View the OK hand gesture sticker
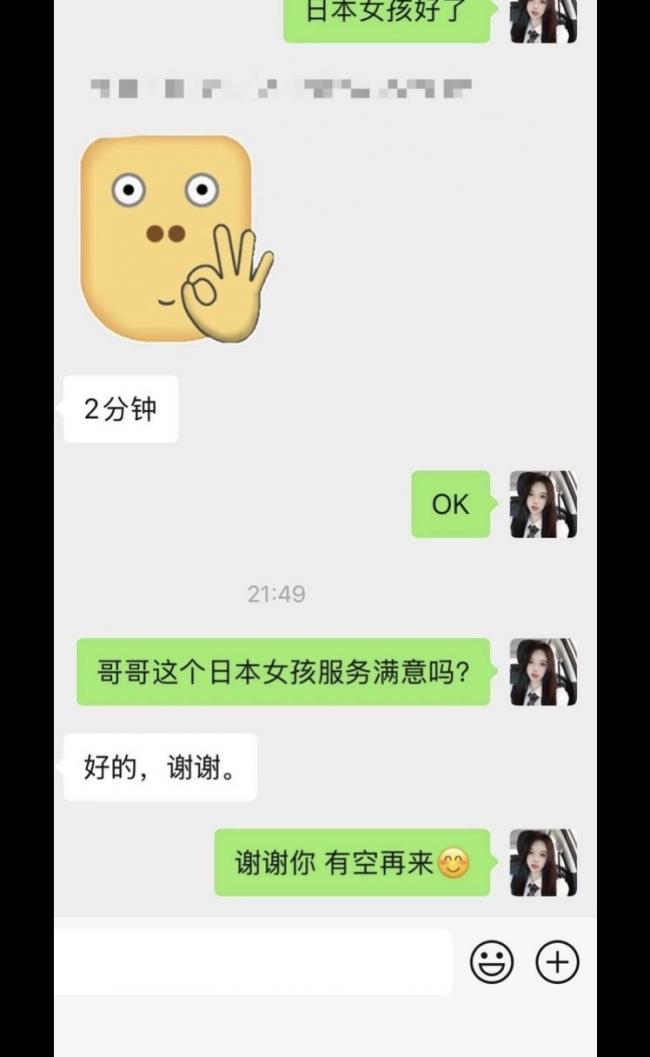 point(175,240)
